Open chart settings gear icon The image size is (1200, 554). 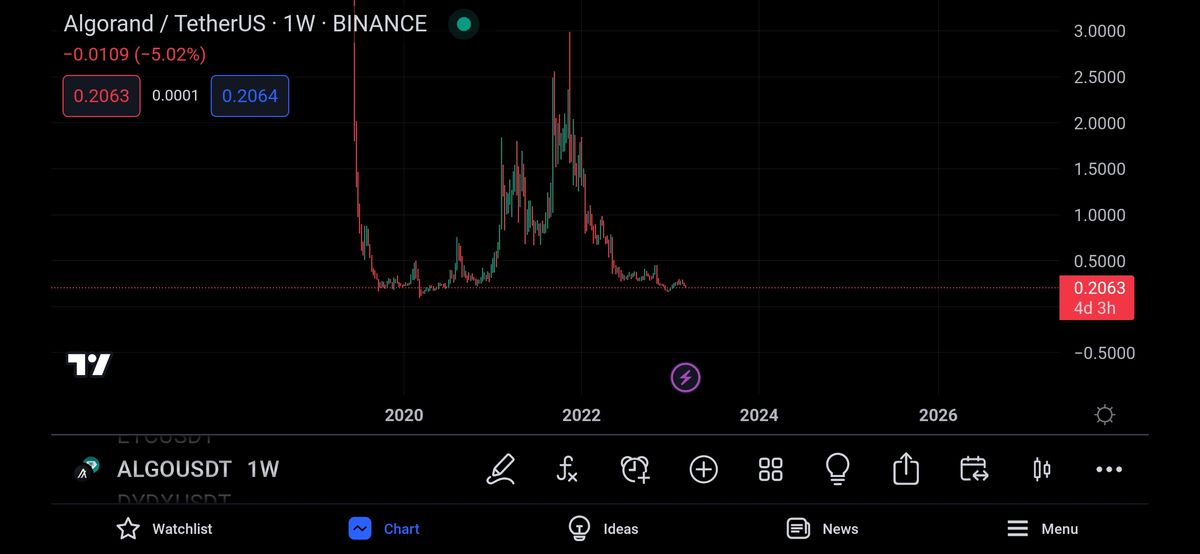[1104, 415]
